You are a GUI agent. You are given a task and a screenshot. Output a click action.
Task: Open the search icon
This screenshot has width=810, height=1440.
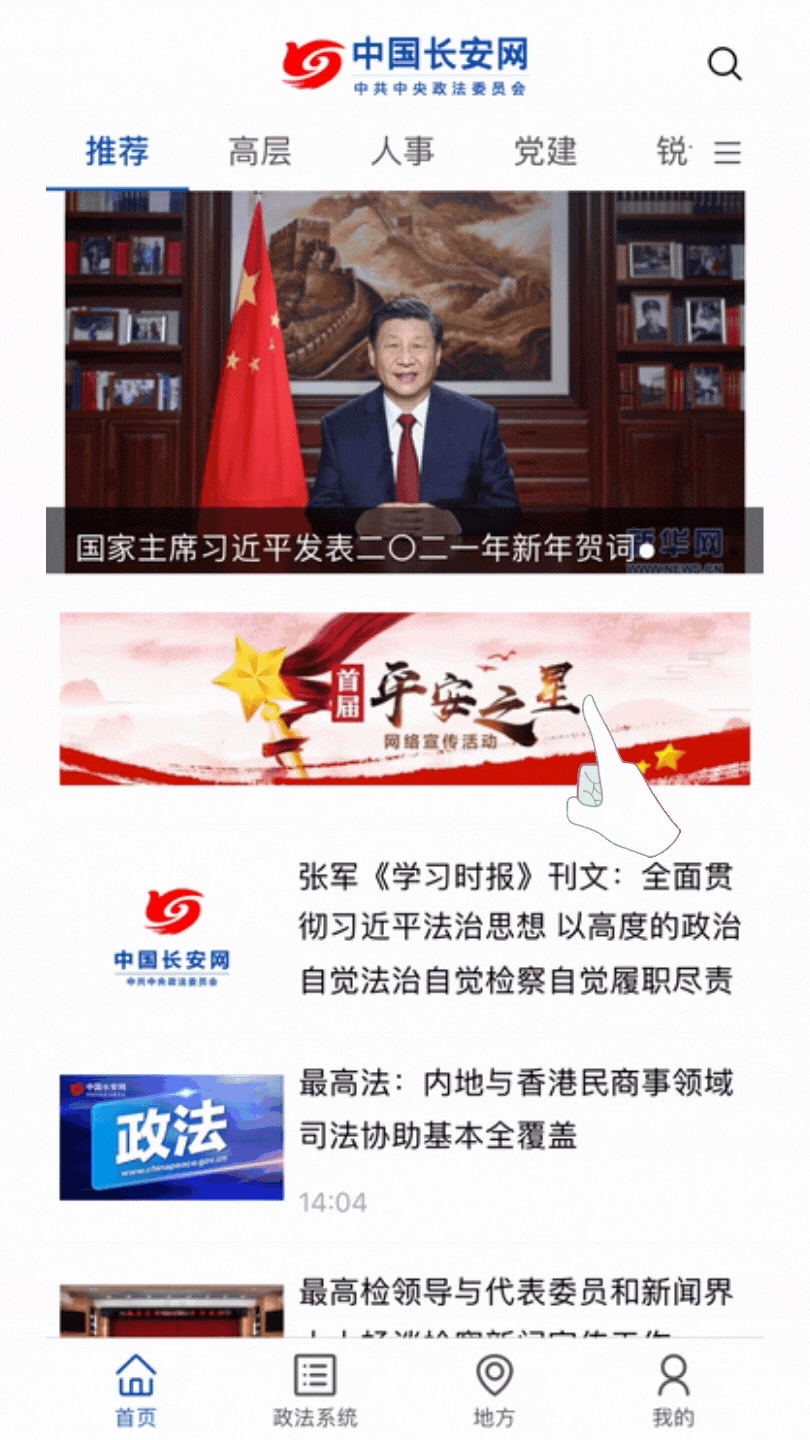[724, 64]
